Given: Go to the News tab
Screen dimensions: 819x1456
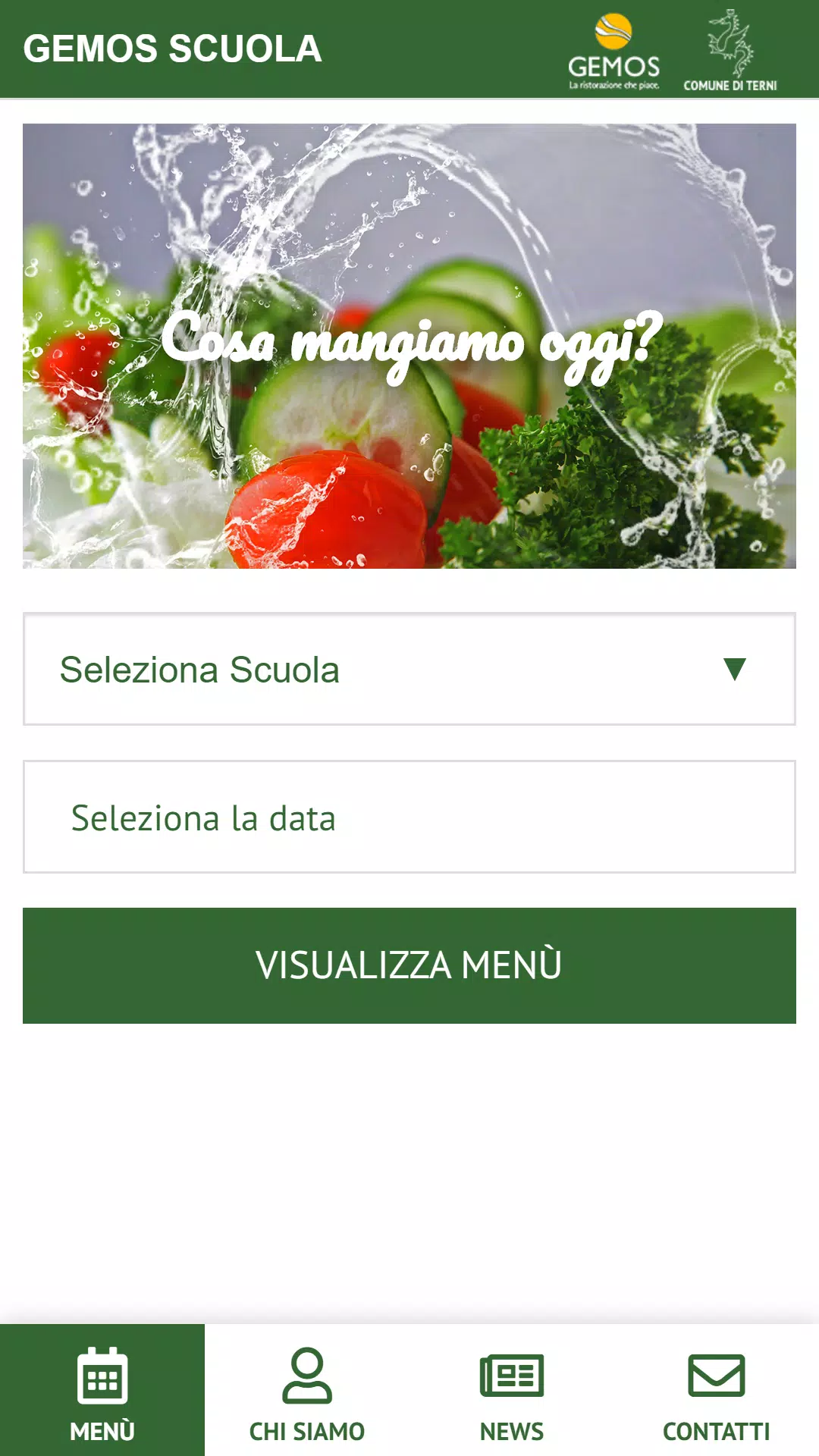Looking at the screenshot, I should point(512,1392).
